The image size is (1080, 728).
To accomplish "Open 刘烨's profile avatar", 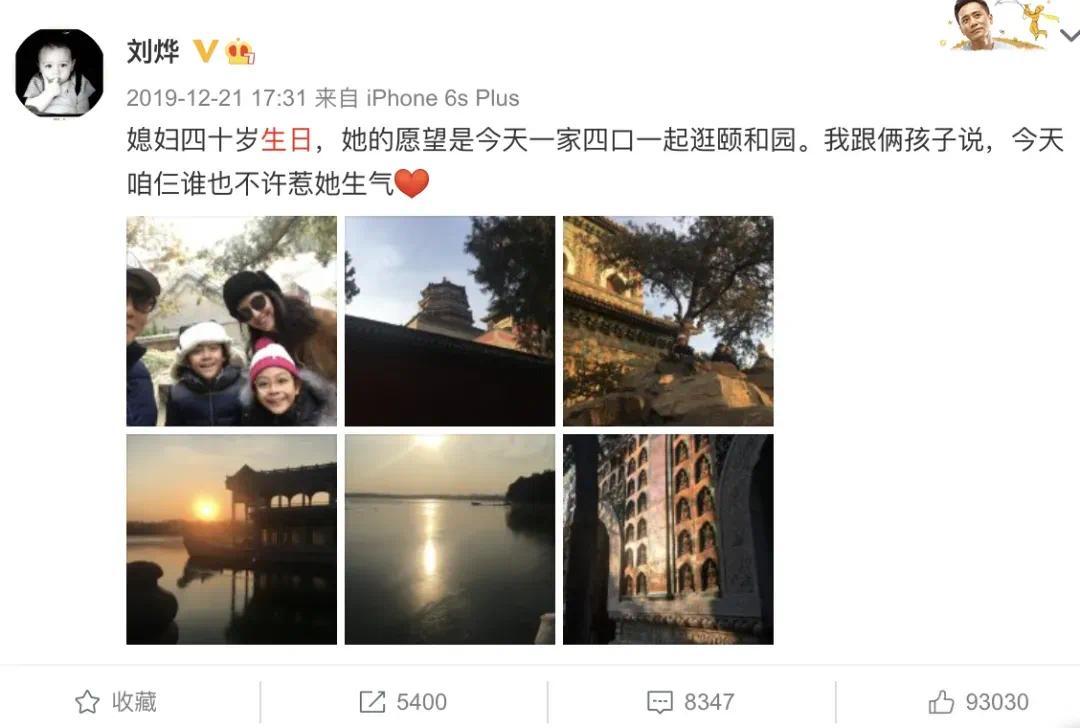I will [60, 73].
